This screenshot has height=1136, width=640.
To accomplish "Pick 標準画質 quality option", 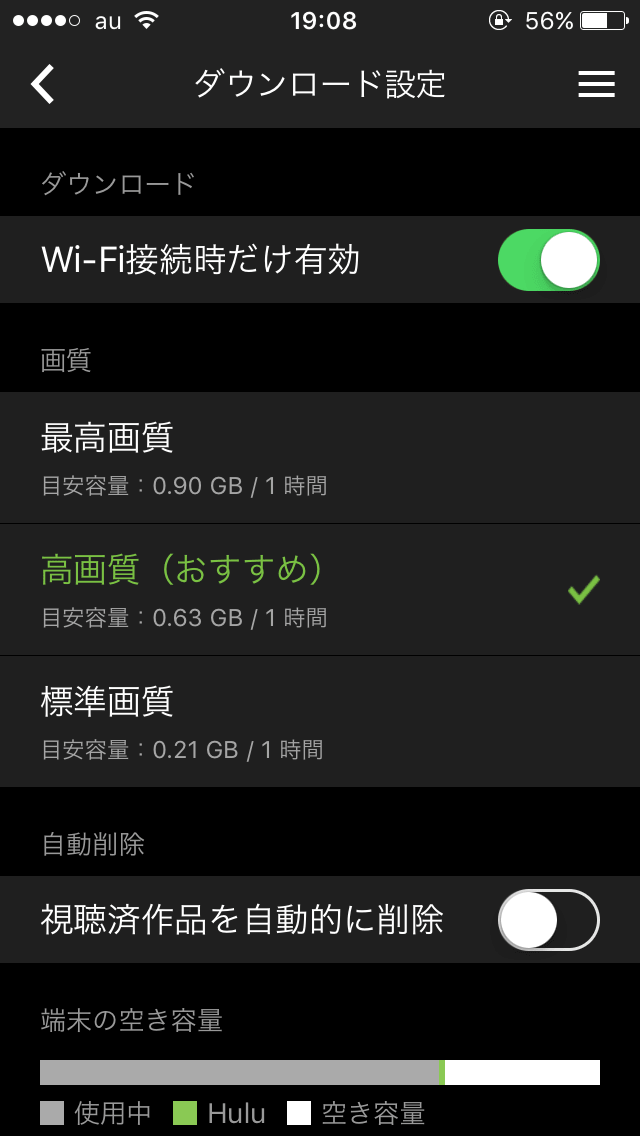I will [320, 722].
